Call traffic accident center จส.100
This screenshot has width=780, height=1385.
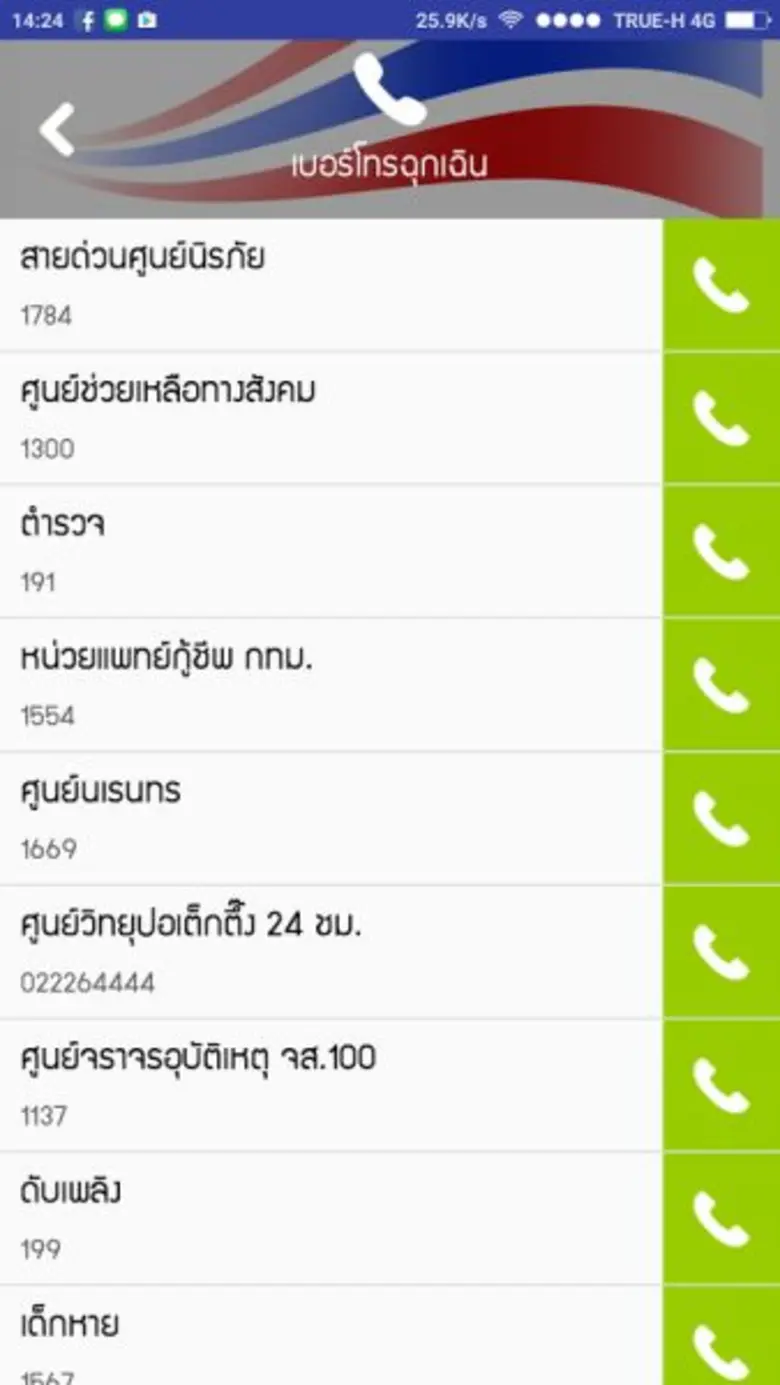721,1081
